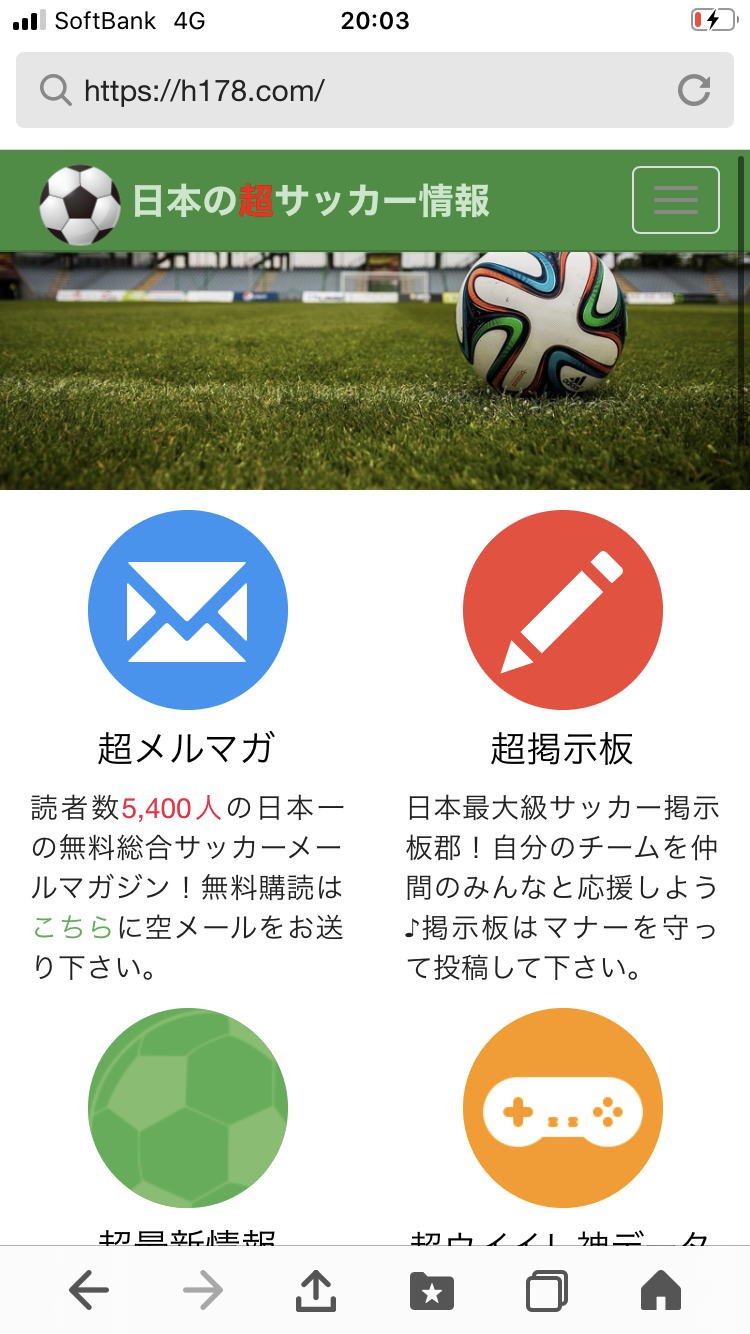The height and width of the screenshot is (1334, 750).
Task: Tap the 日本の超サッカー情報 site title
Action: (310, 201)
